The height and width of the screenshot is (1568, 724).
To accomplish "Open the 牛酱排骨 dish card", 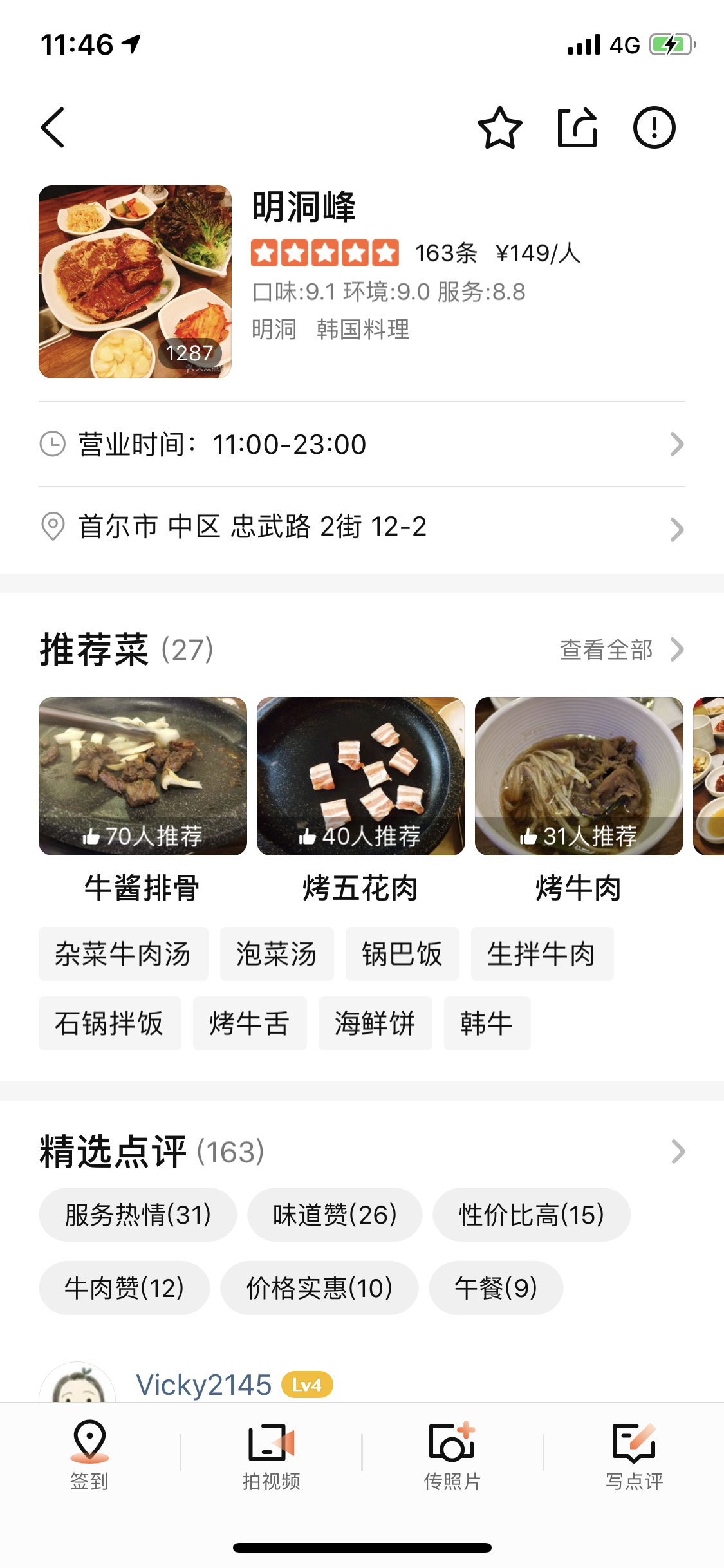I will point(142,776).
